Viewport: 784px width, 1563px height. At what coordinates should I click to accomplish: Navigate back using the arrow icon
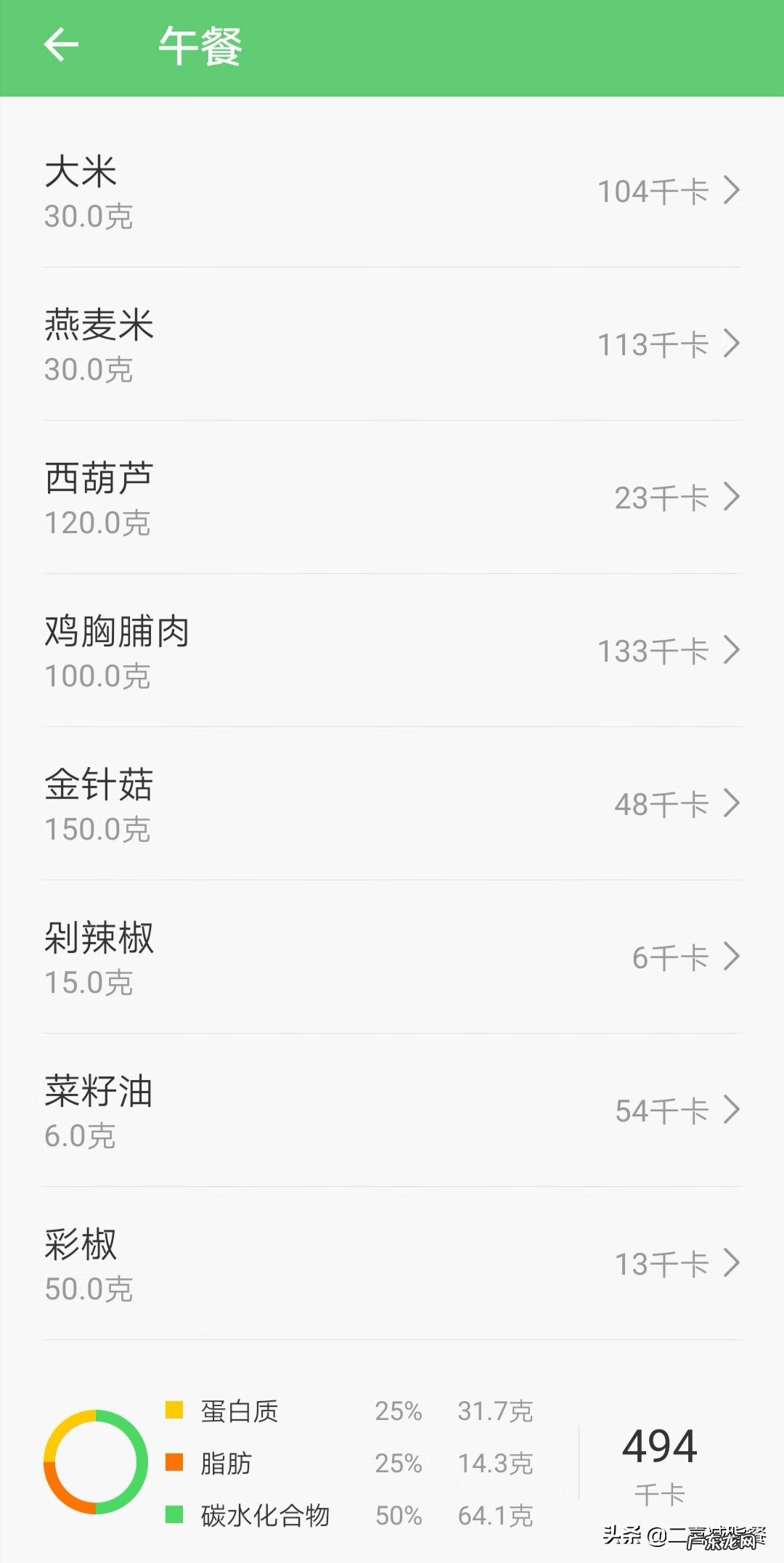[x=62, y=45]
